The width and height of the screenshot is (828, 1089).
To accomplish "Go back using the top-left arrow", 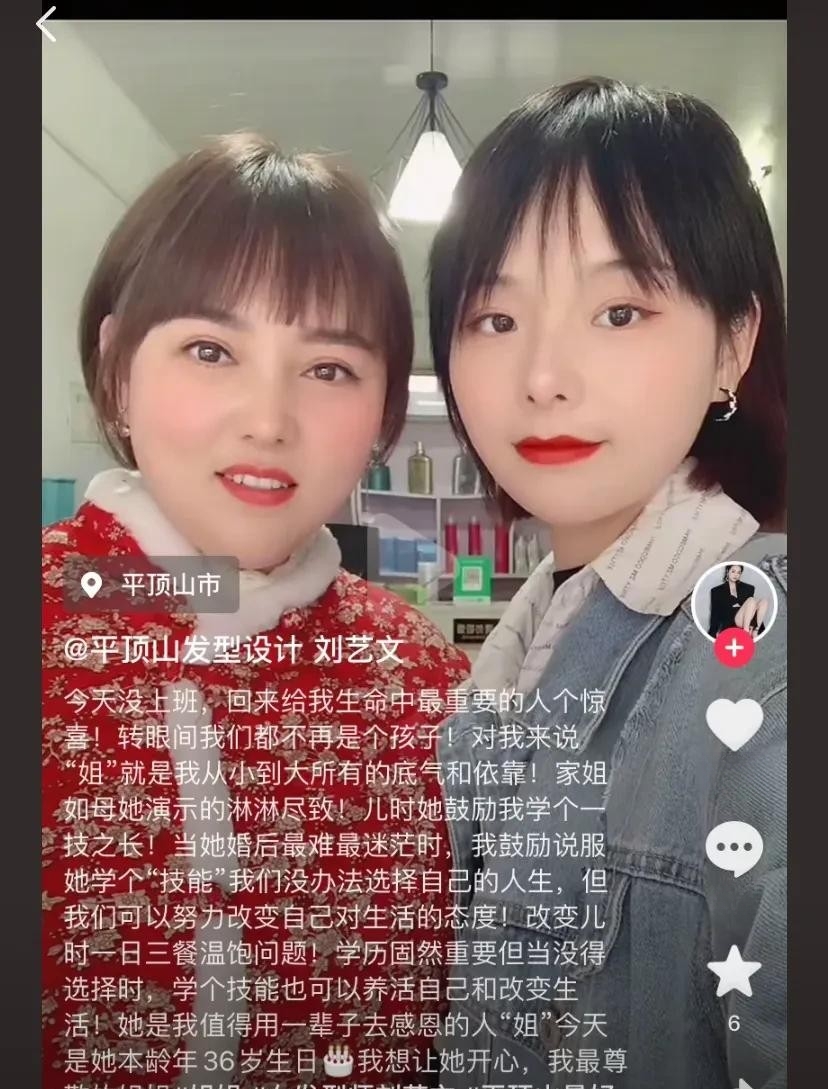I will [x=47, y=24].
